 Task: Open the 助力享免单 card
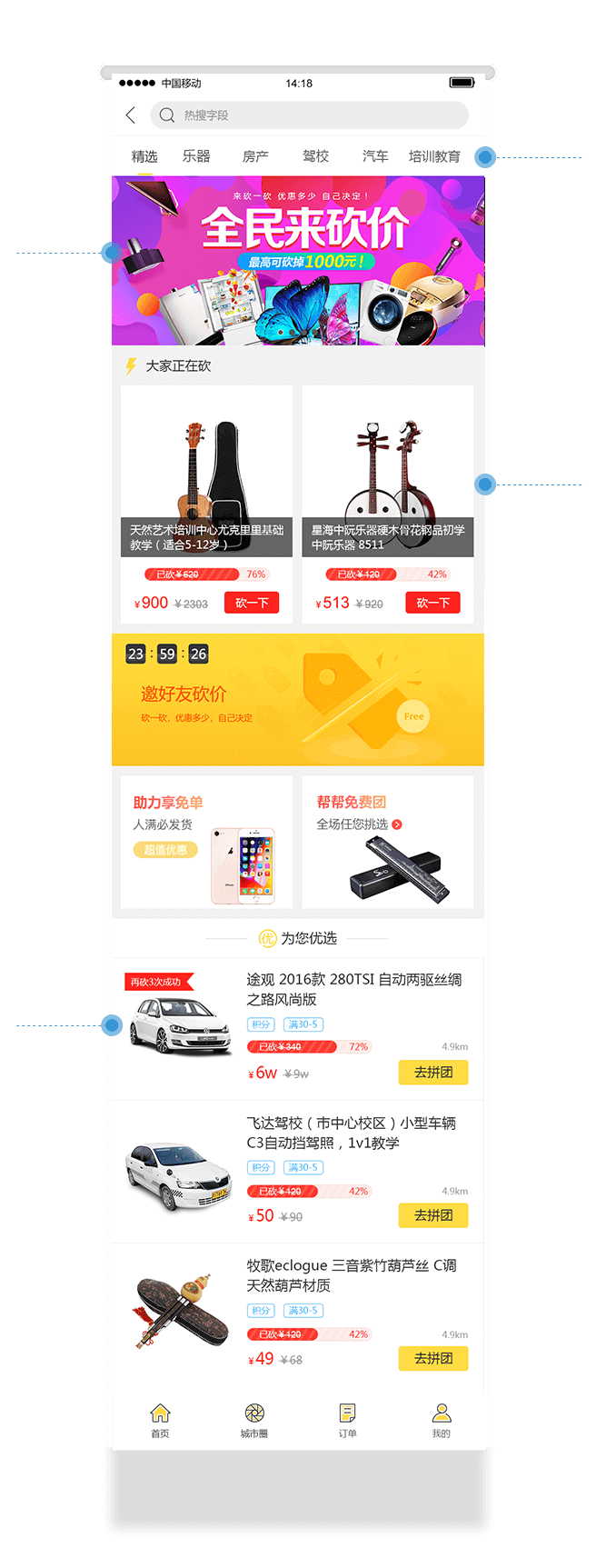pyautogui.click(x=206, y=842)
